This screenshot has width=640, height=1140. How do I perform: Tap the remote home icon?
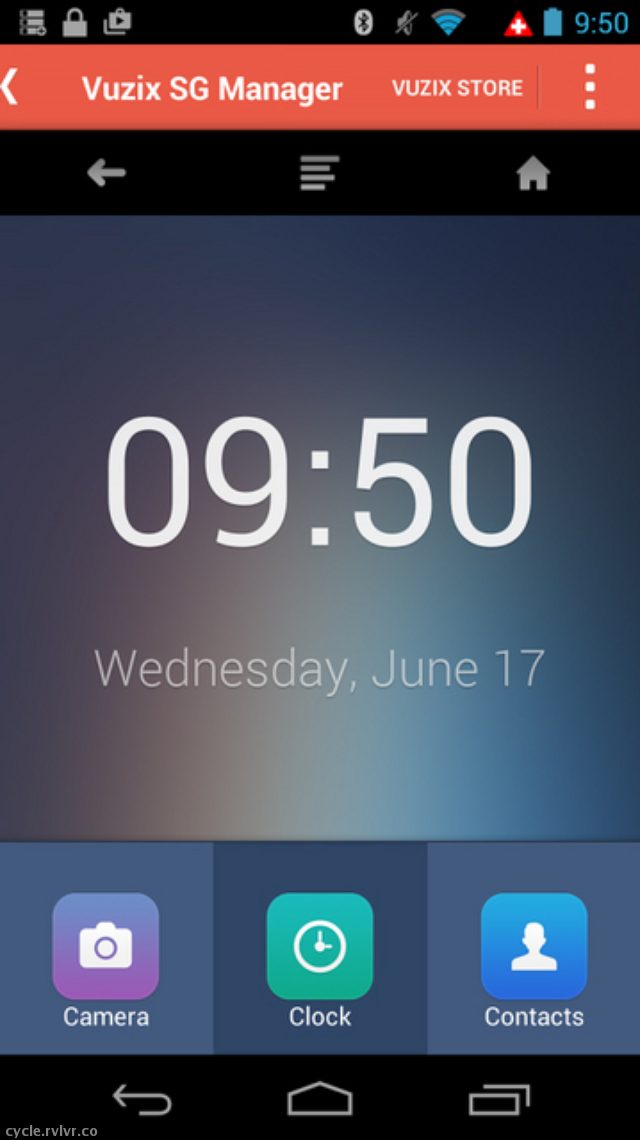click(x=533, y=174)
